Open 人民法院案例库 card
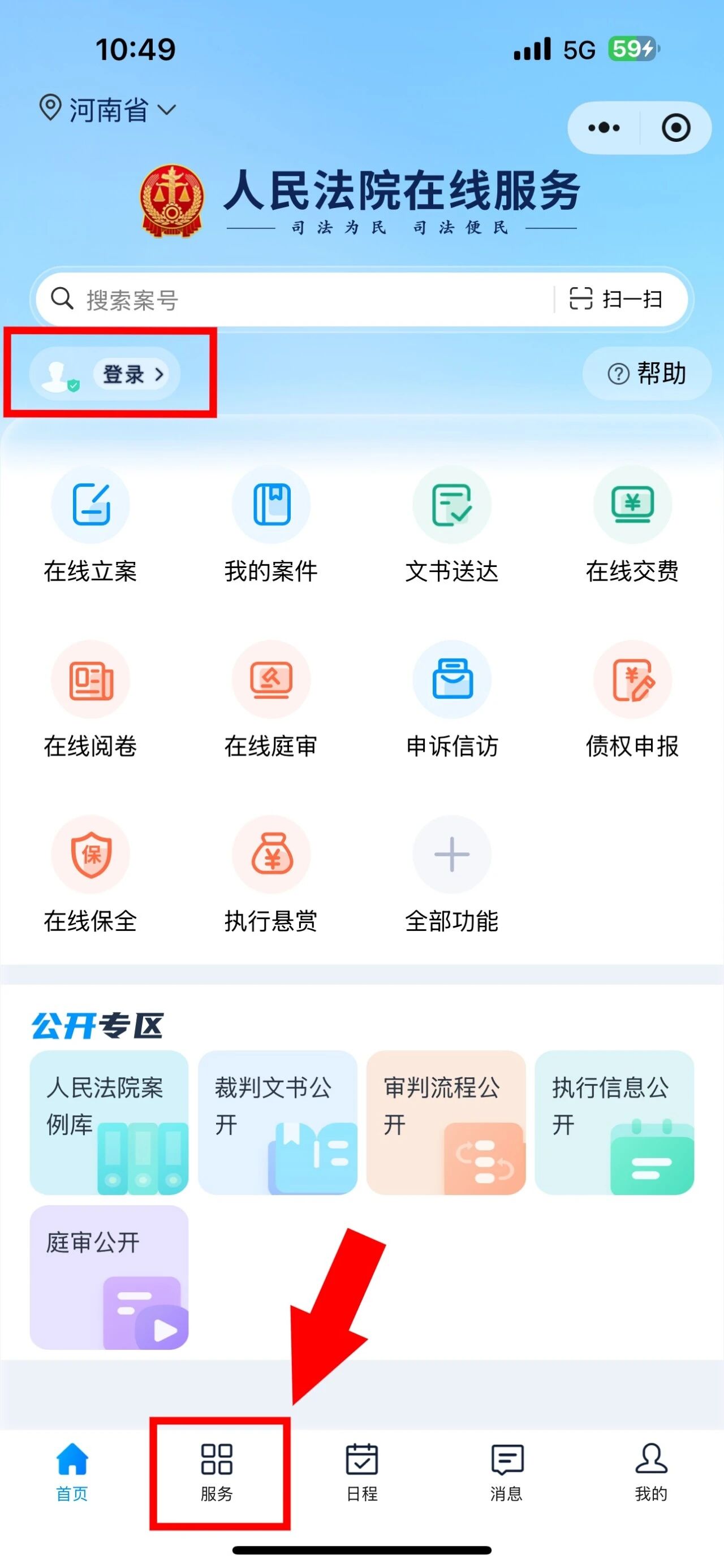Screen dimensions: 724x1568 tap(109, 1122)
